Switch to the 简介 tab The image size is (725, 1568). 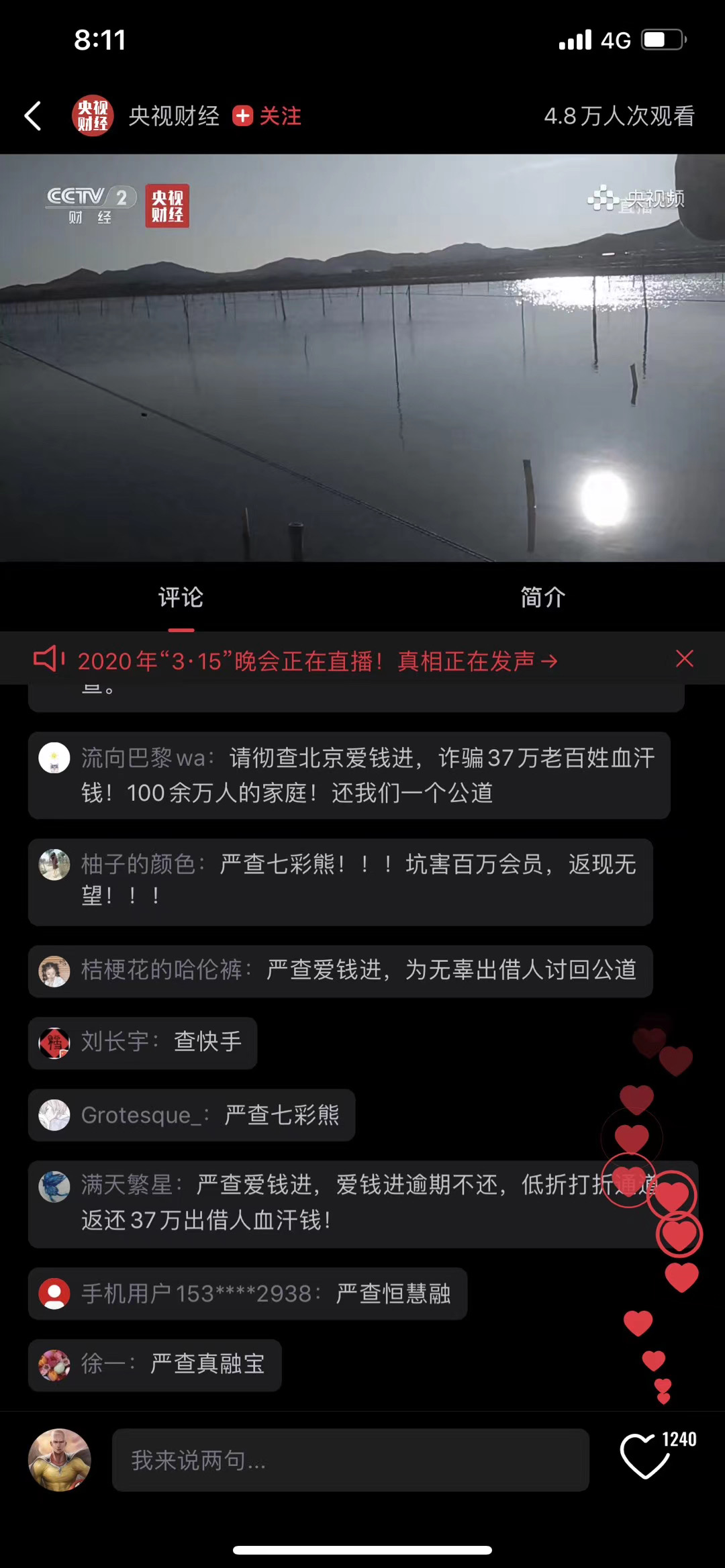[543, 597]
